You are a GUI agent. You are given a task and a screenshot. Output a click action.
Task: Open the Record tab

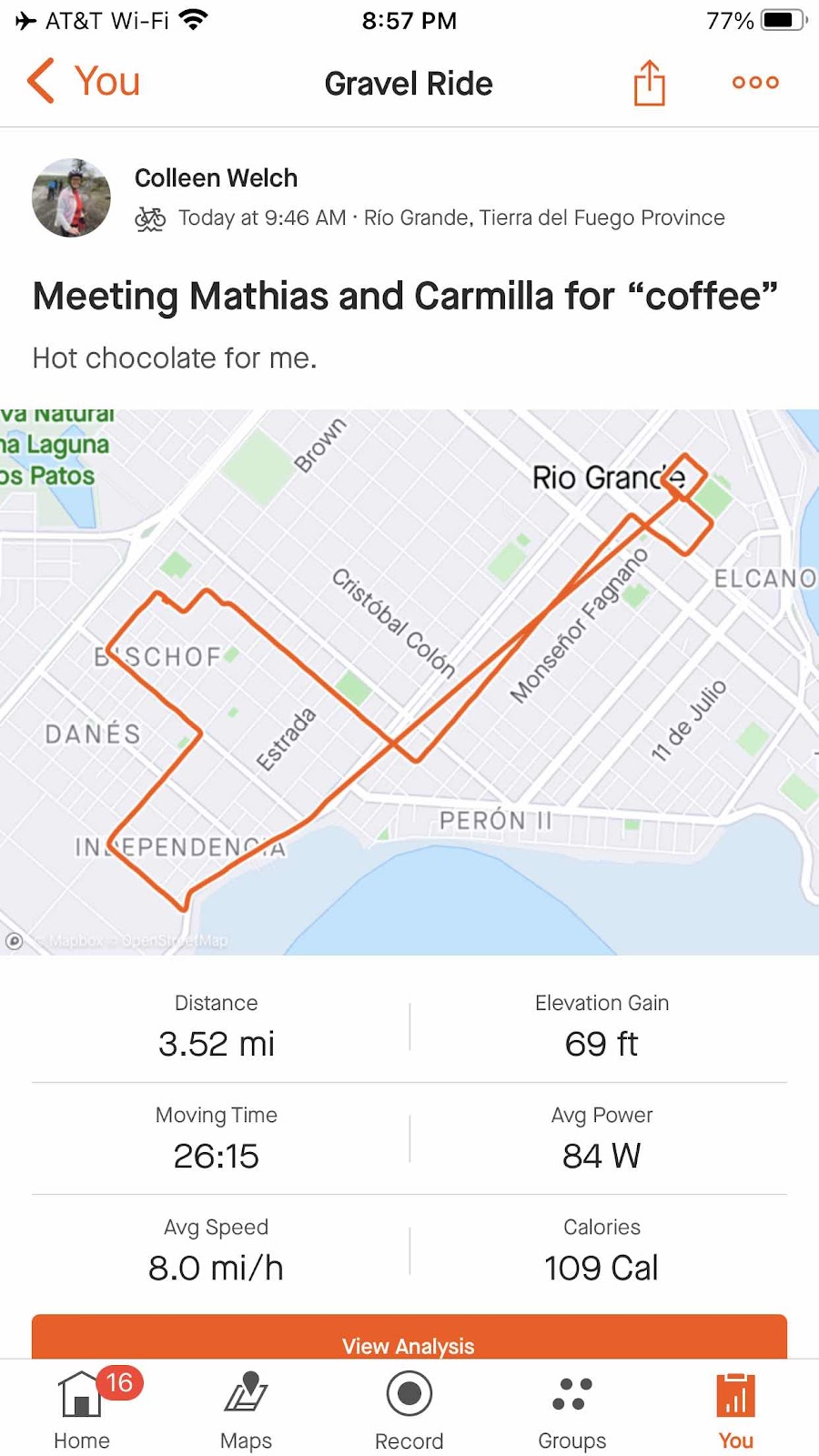click(409, 1409)
